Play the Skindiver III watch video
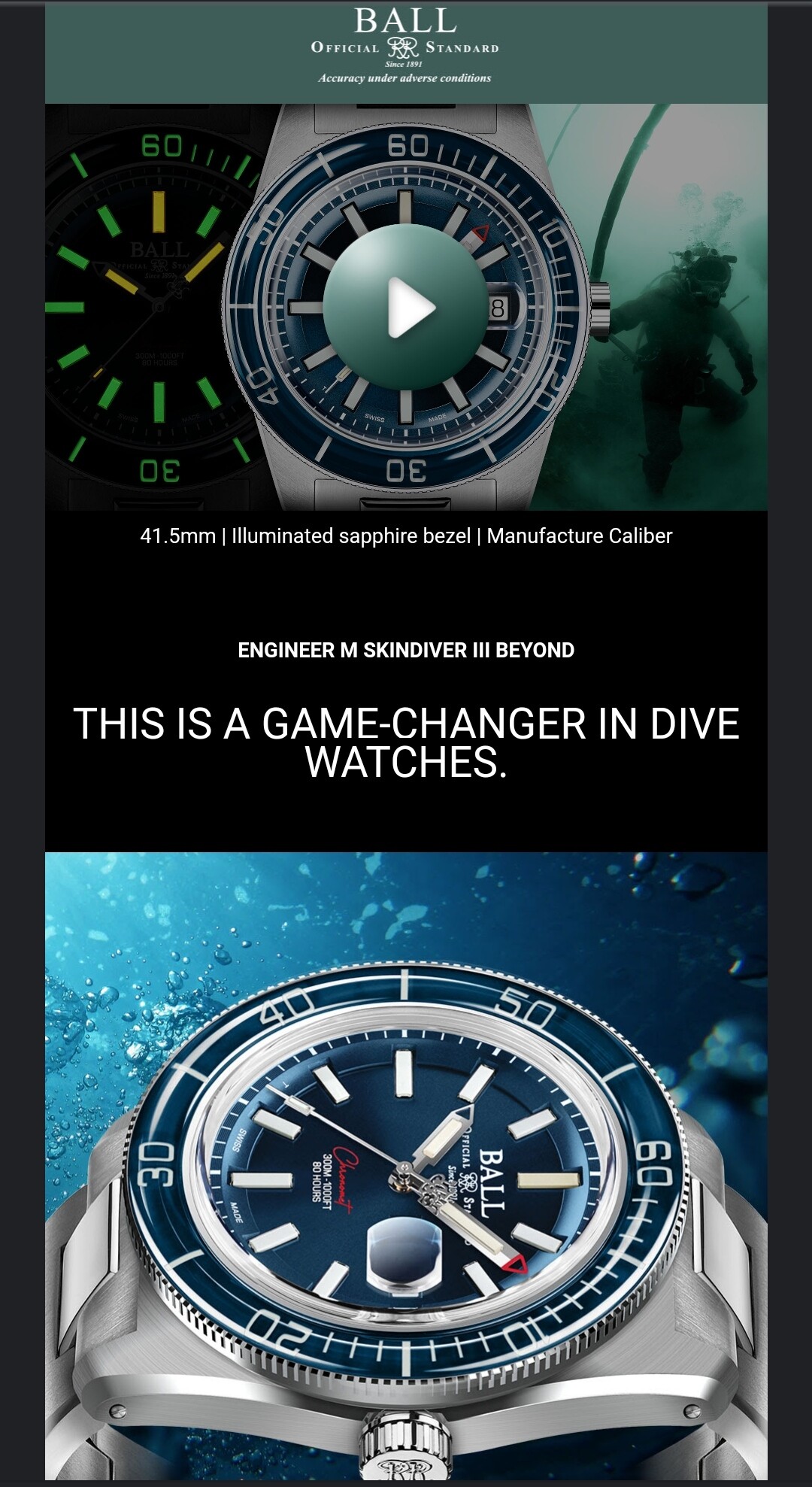Viewport: 812px width, 1487px height. (407, 307)
